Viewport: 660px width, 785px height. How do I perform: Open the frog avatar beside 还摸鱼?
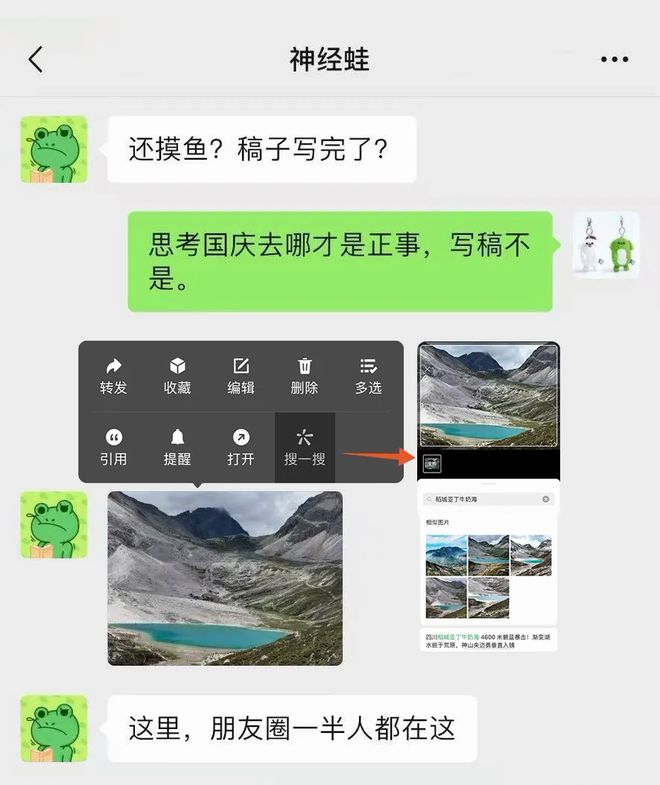[54, 149]
